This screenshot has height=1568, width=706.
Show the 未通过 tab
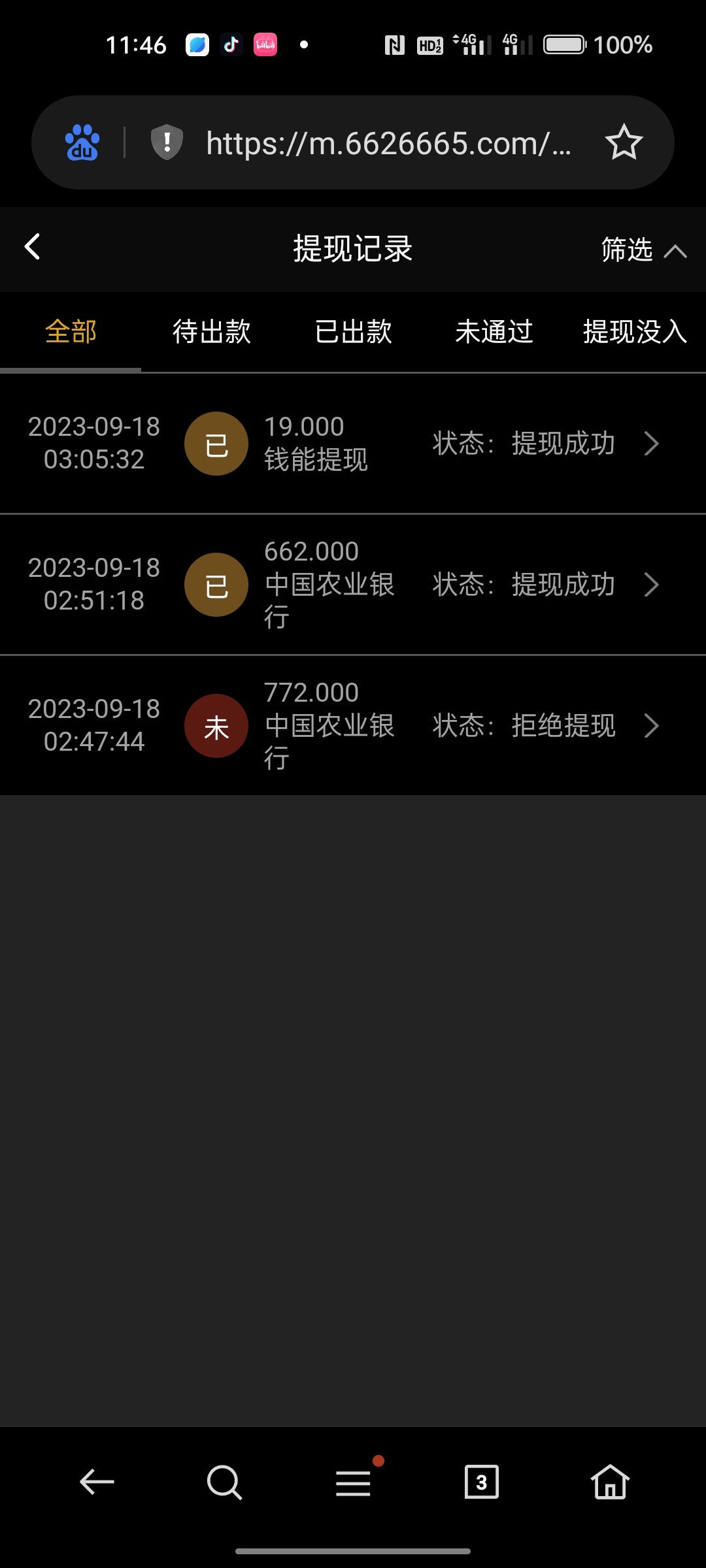click(494, 332)
